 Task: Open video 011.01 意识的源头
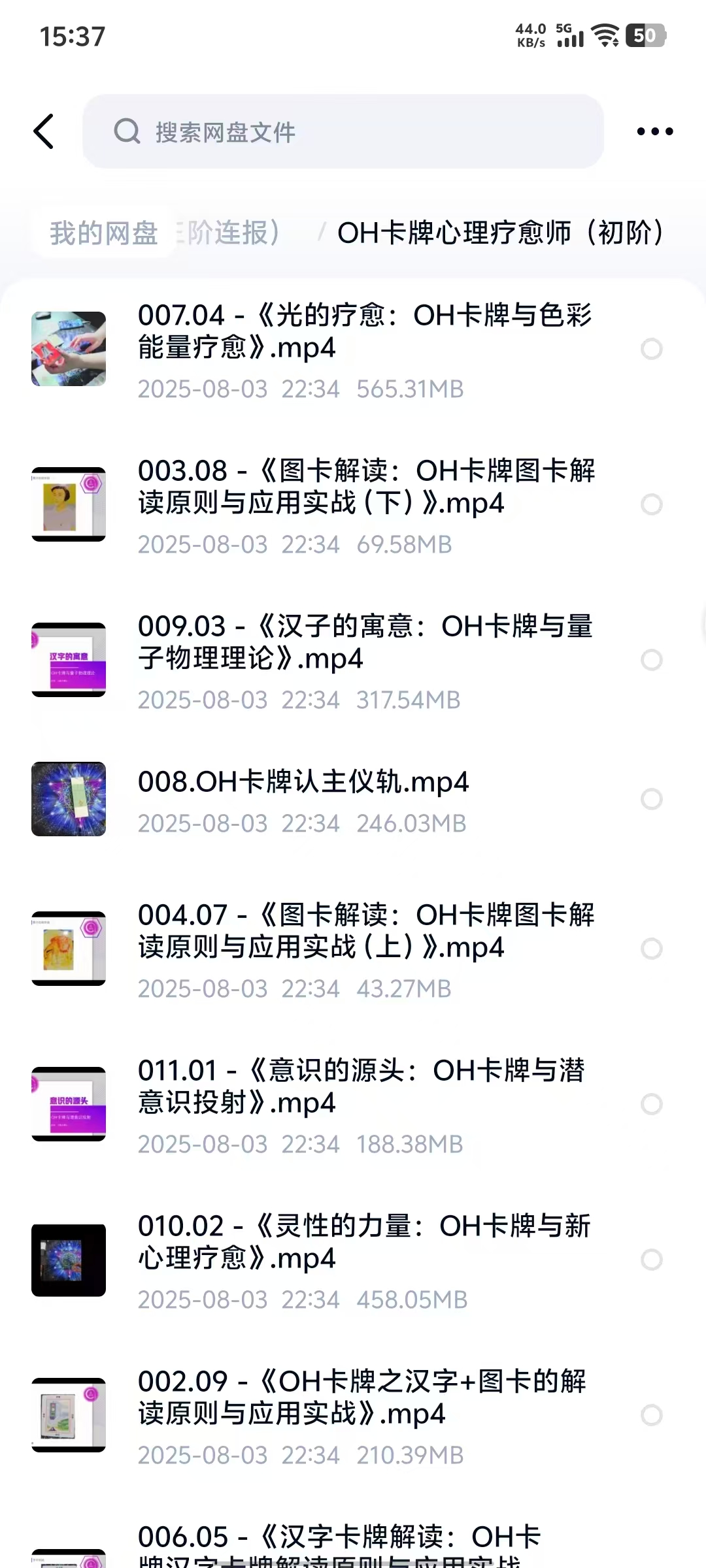(361, 1087)
